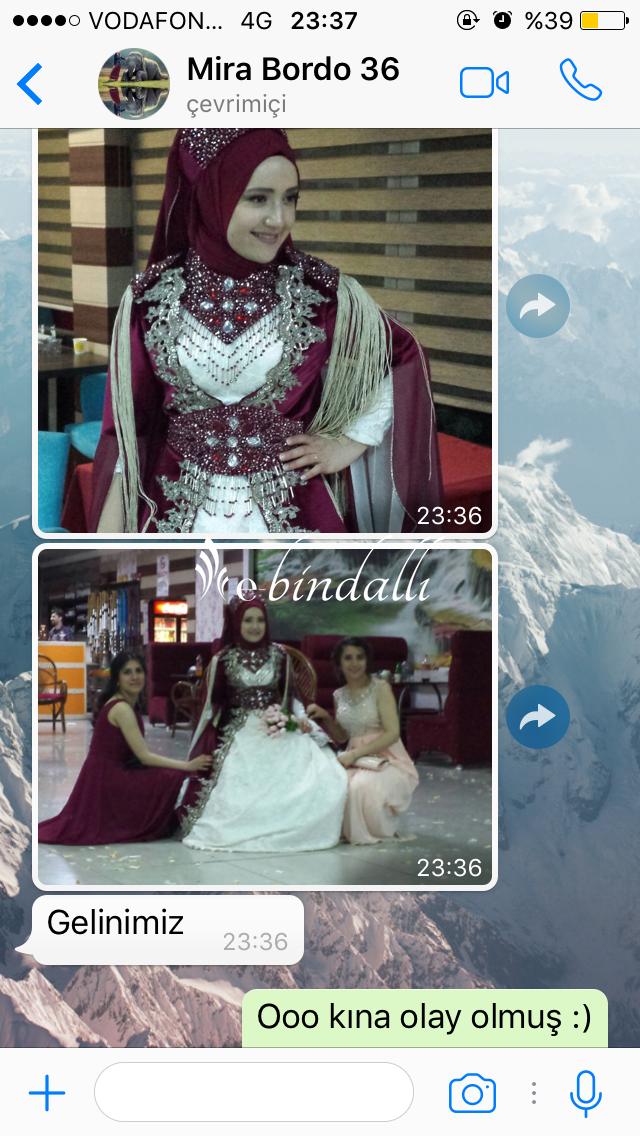Forward the bride close-up photo

click(538, 306)
